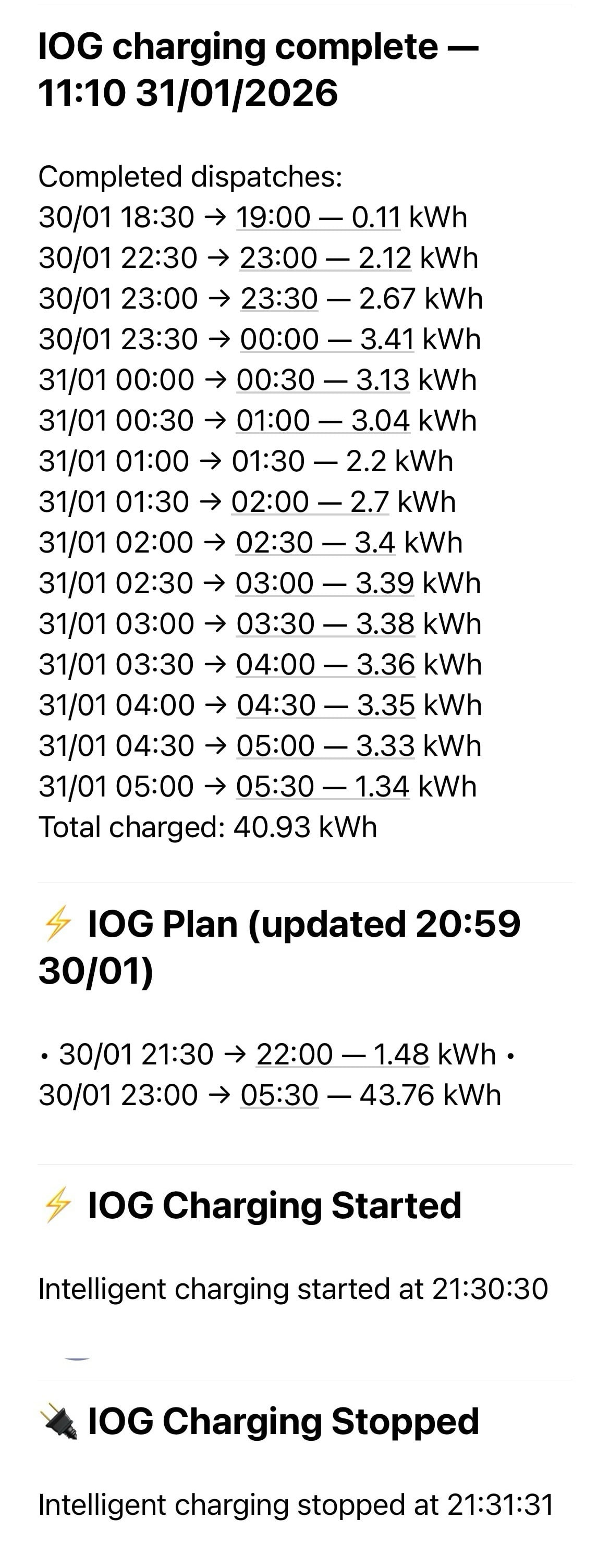The width and height of the screenshot is (610, 1568).
Task: Open the underlined "23:00 — 2.12" link
Action: (325, 258)
